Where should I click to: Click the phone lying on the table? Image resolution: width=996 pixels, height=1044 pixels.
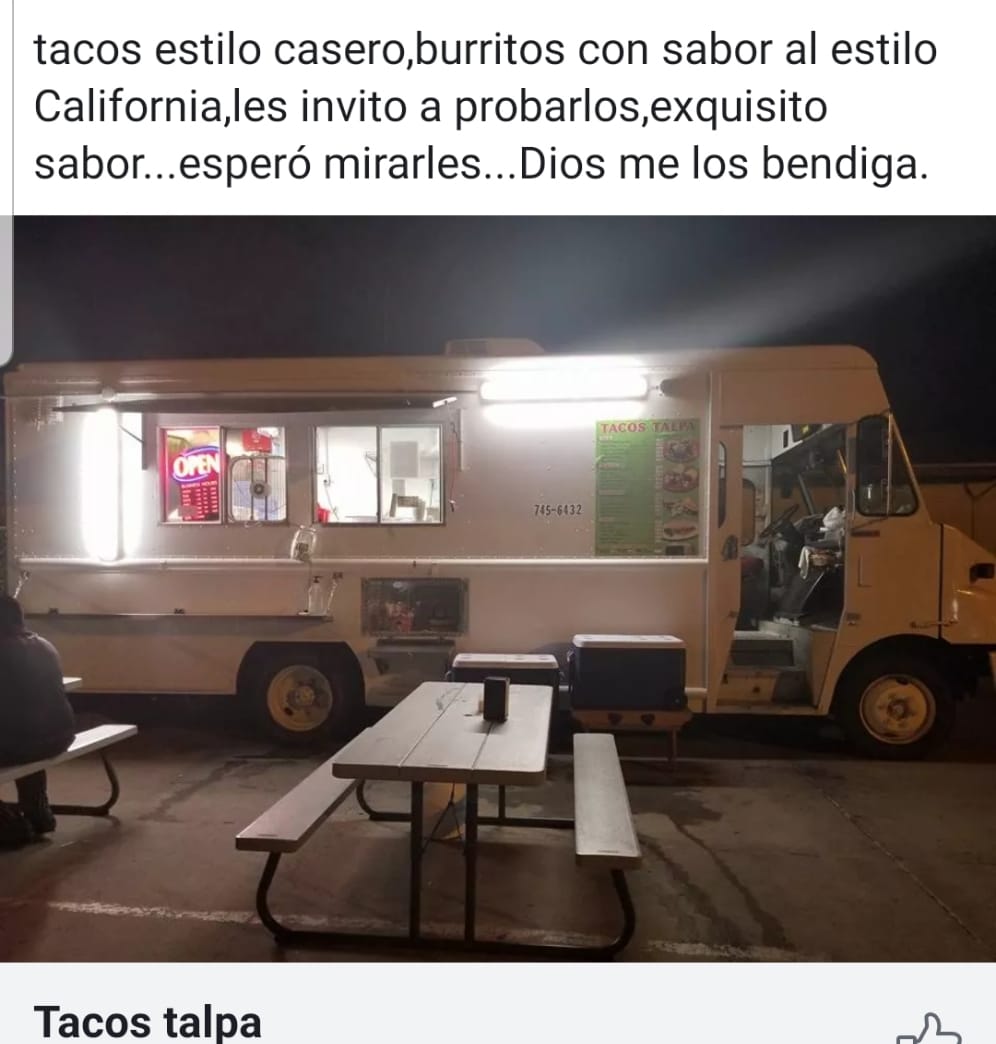tap(496, 698)
